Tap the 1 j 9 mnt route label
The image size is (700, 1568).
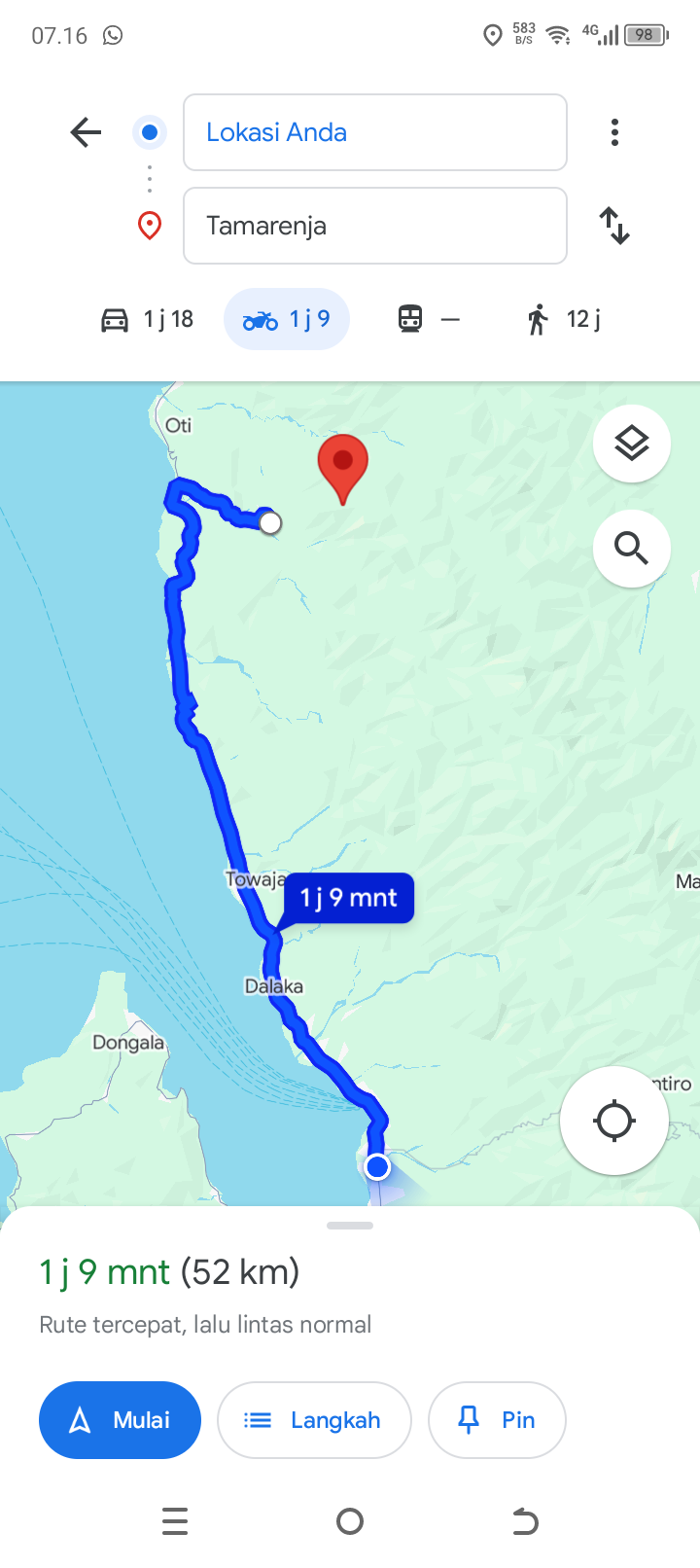[x=348, y=898]
